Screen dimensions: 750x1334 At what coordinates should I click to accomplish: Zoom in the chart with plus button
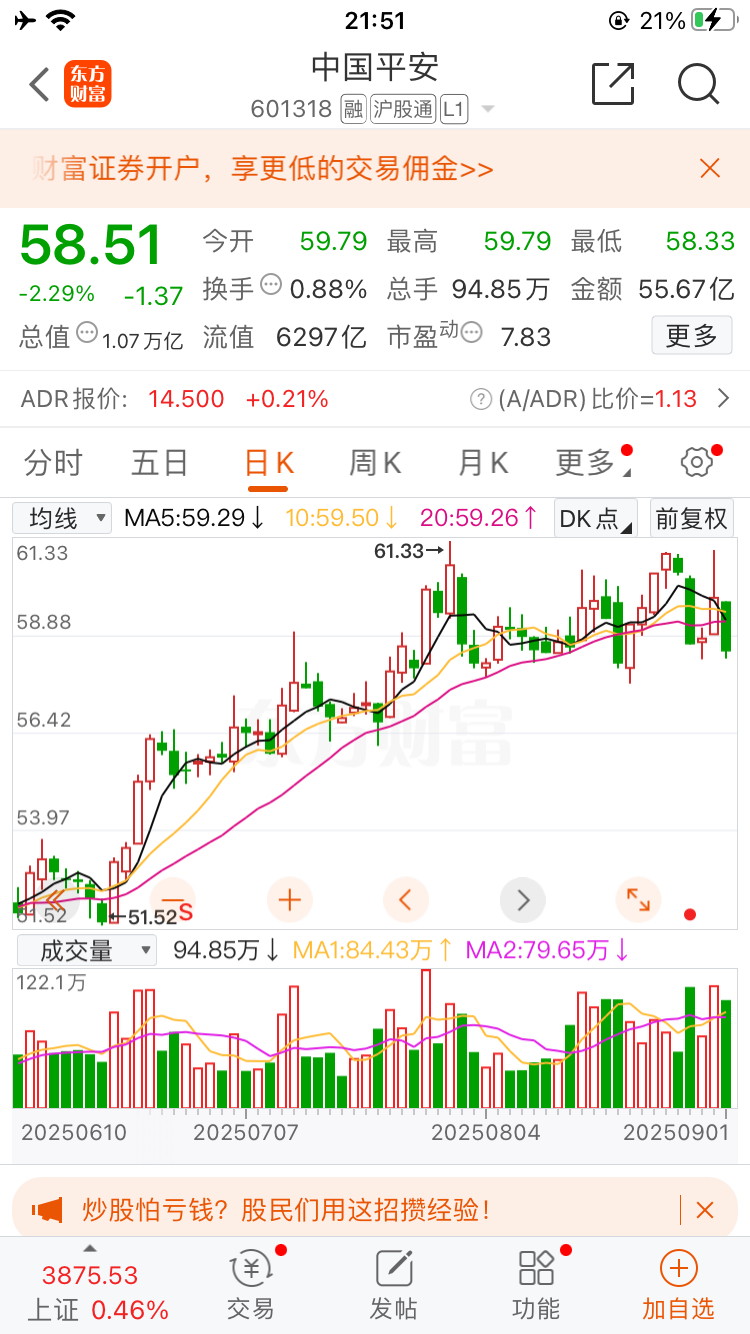pos(289,900)
